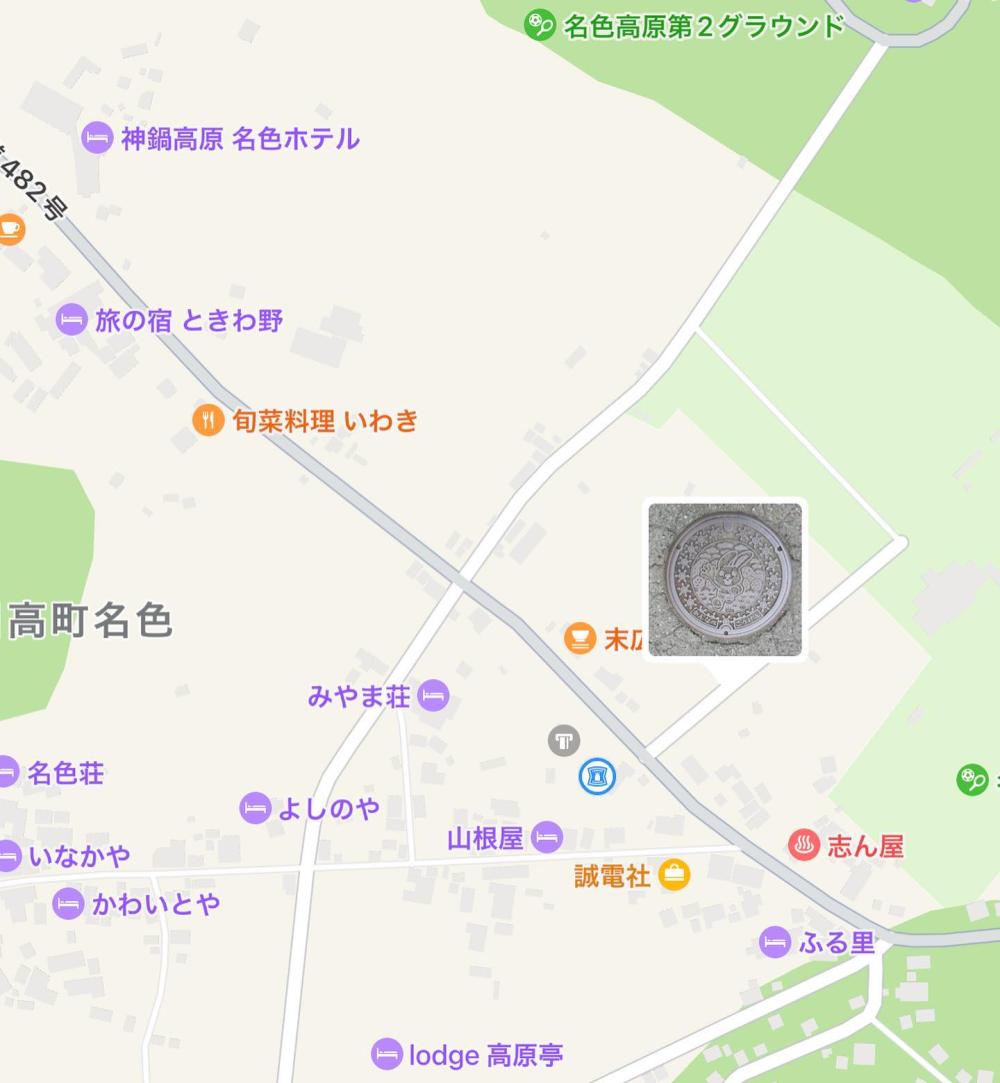1000x1083 pixels.
Task: Open いなかや lodging marker
Action: [8, 856]
